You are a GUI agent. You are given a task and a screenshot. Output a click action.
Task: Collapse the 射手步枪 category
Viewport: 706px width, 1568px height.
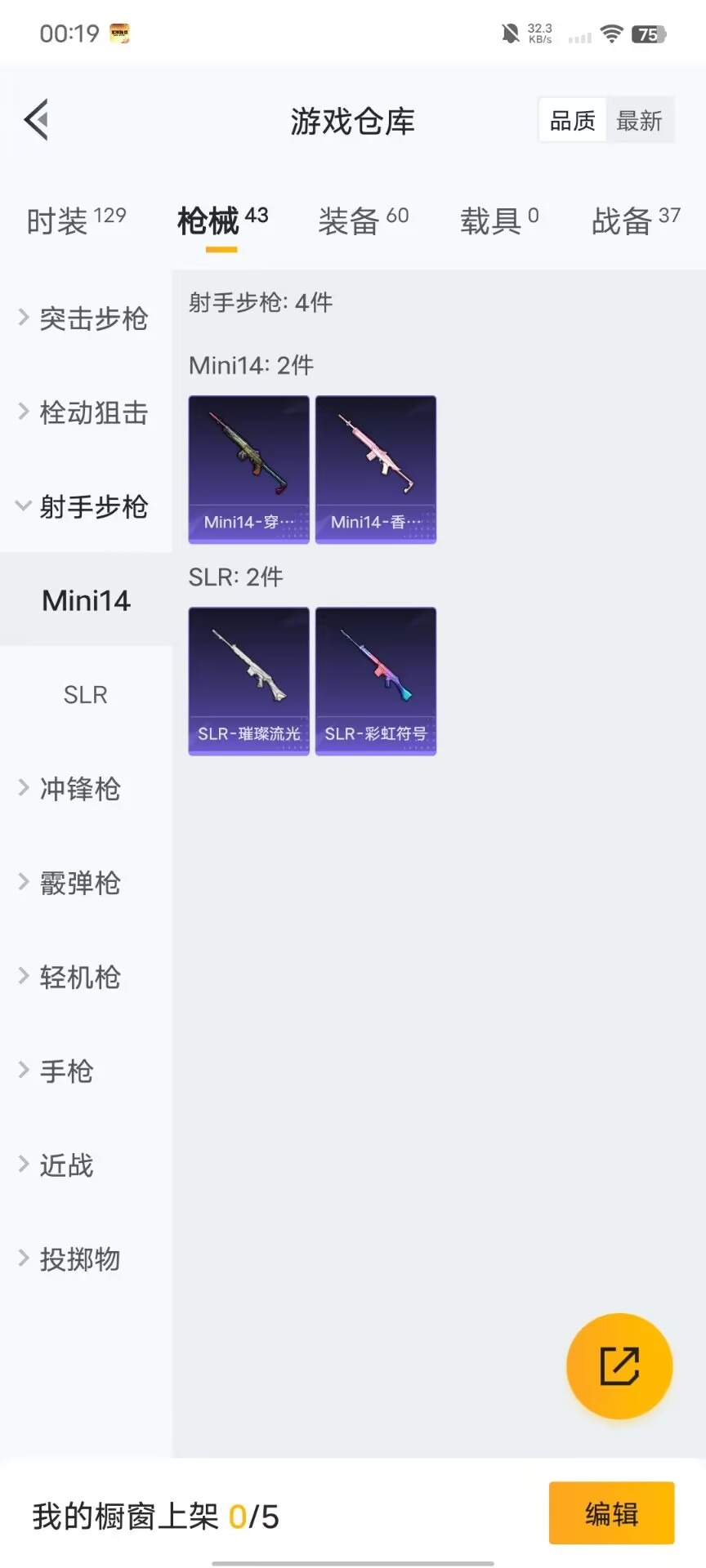[x=84, y=507]
